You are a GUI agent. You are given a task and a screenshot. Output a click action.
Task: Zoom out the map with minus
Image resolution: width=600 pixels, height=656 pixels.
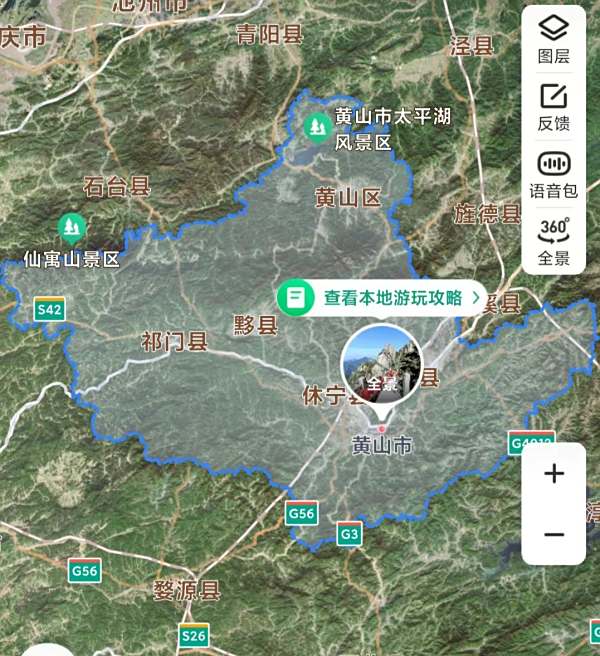point(554,535)
